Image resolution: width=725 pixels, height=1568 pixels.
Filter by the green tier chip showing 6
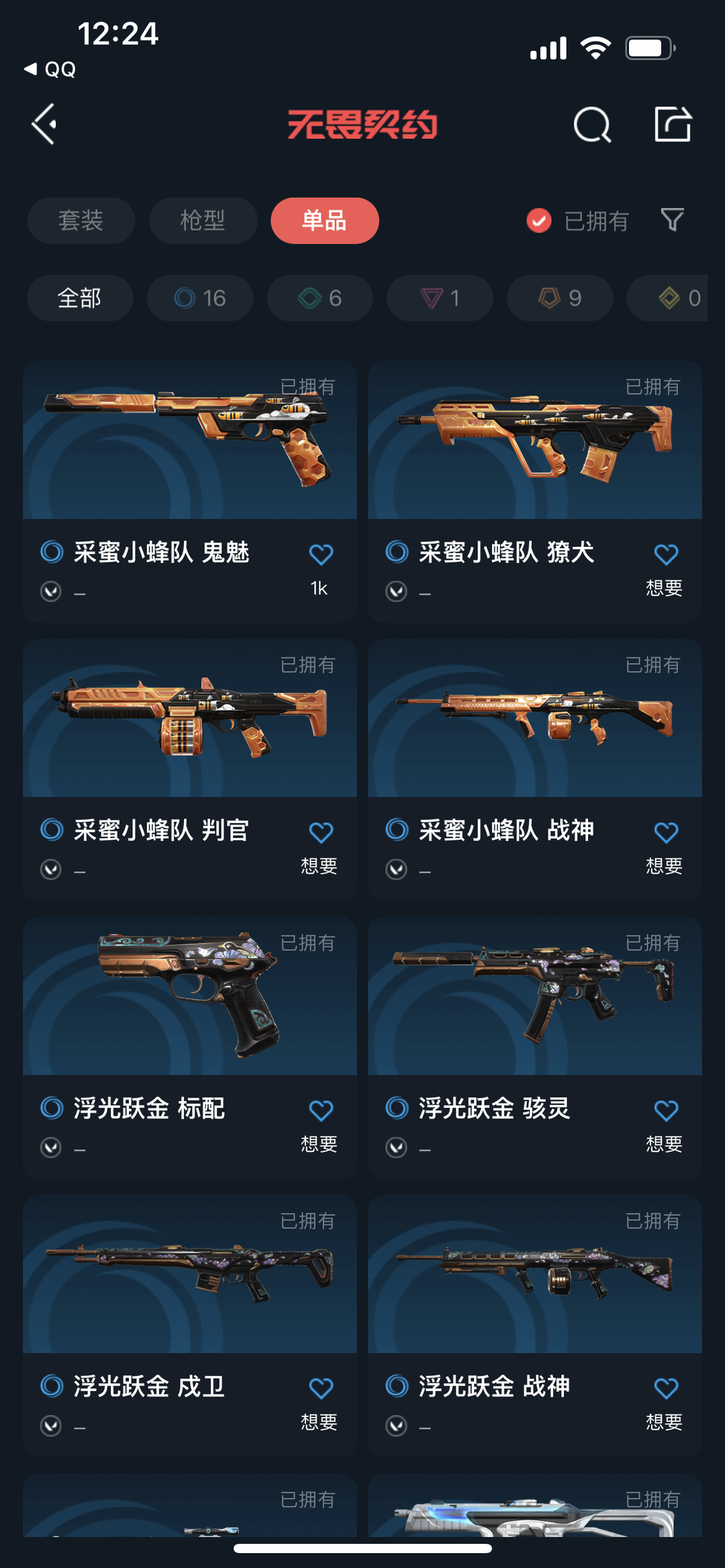[320, 298]
